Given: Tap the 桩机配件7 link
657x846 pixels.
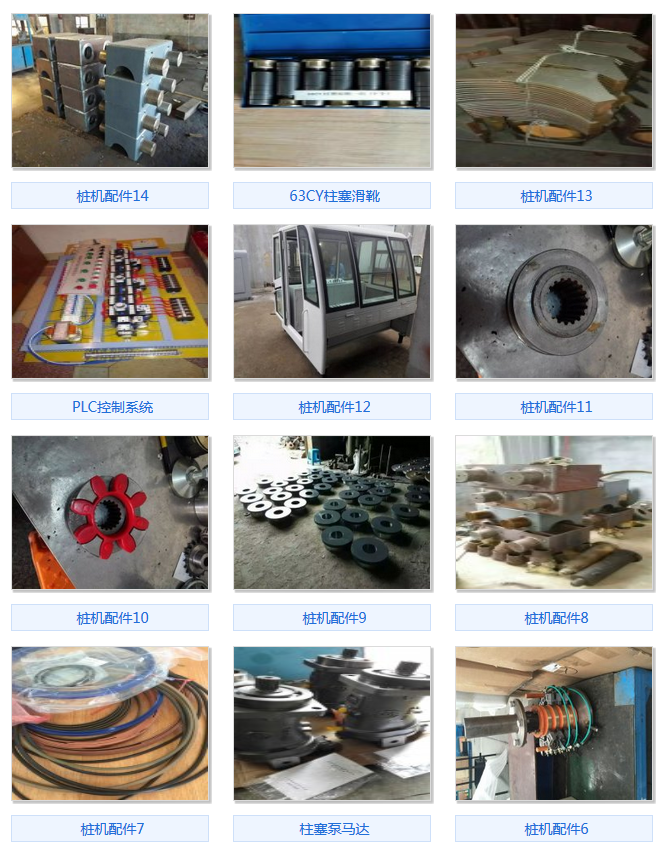Looking at the screenshot, I should click(x=112, y=829).
